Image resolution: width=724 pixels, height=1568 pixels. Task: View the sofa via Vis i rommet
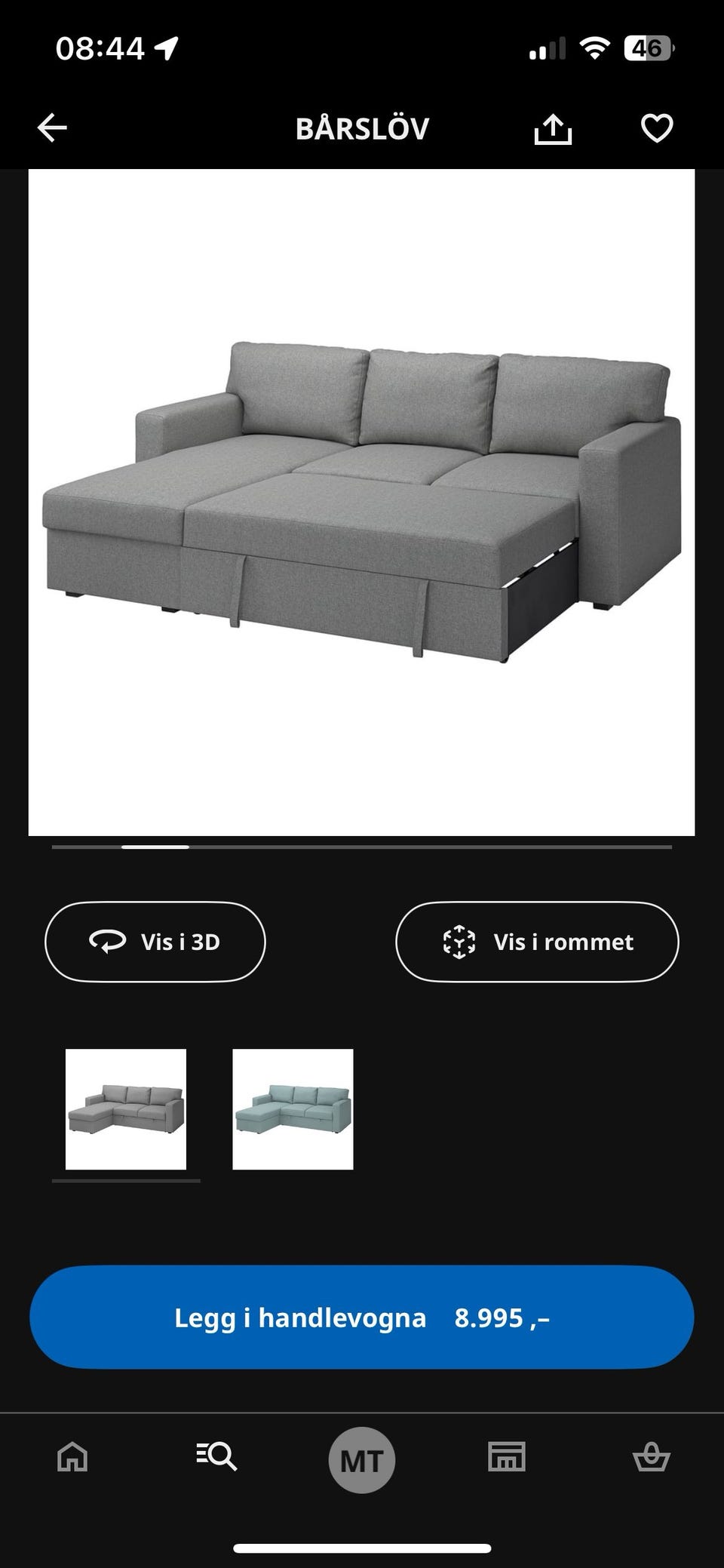[537, 942]
